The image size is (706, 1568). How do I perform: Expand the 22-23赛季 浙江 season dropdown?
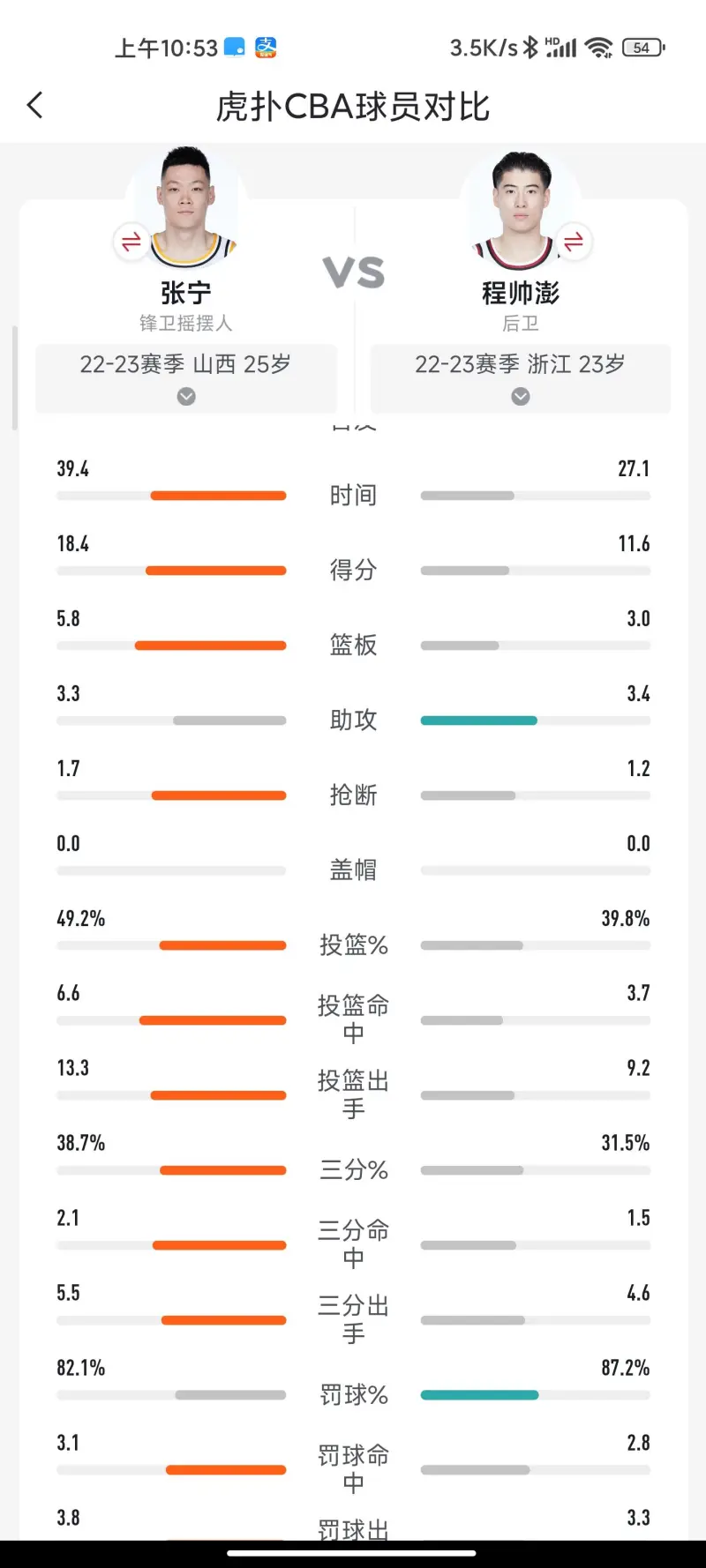coord(521,378)
